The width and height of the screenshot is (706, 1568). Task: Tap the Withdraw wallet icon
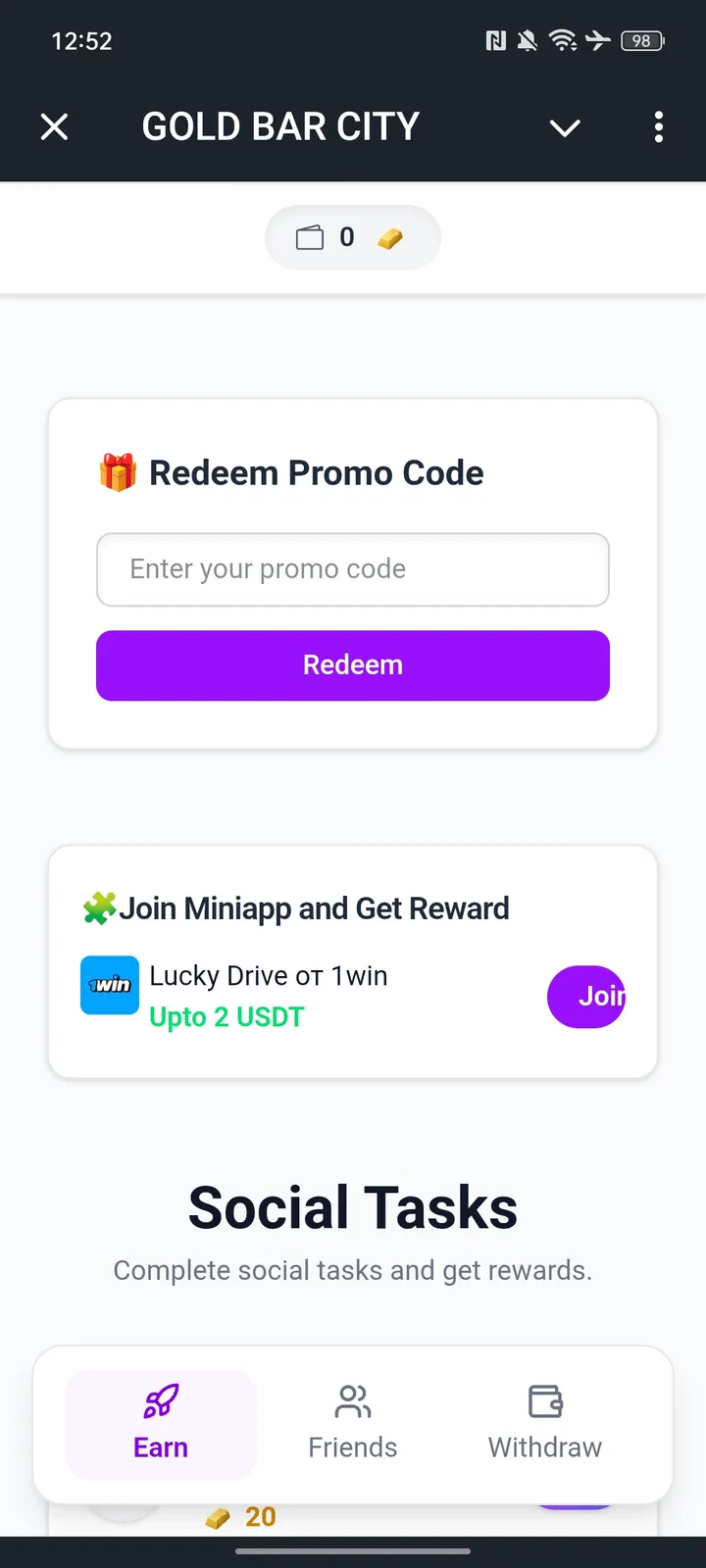(x=544, y=1398)
